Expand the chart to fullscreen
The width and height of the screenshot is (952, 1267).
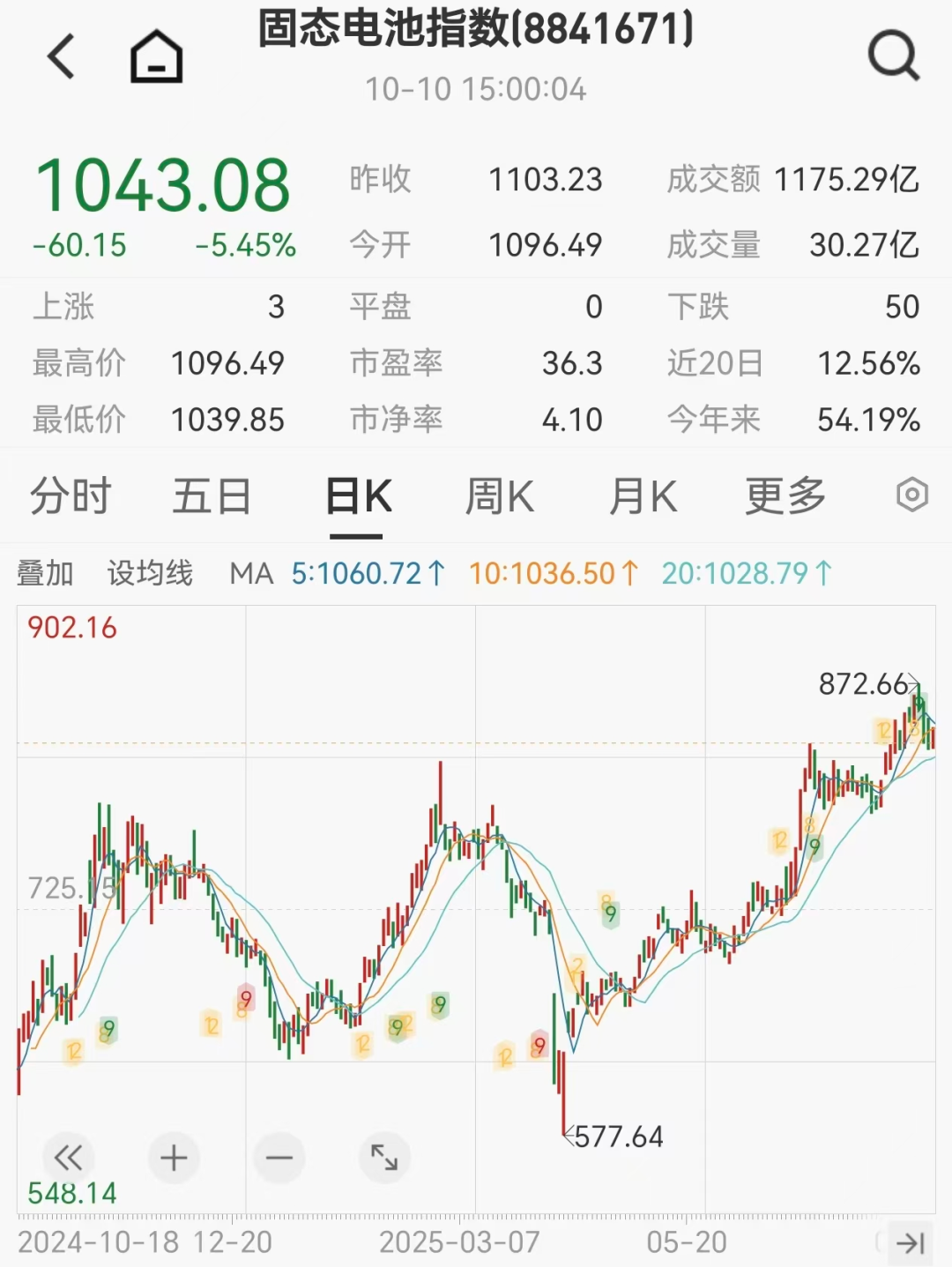[x=384, y=1158]
